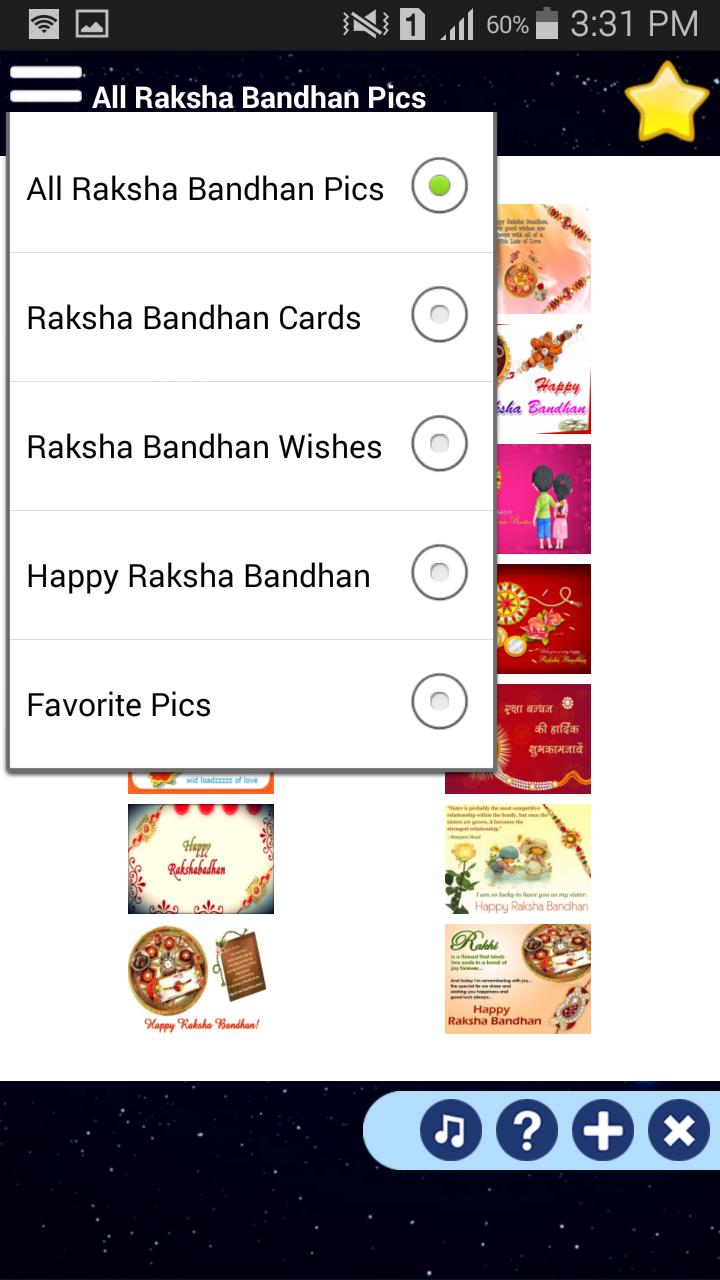Select the All Raksha Bandhan Pics radio button
This screenshot has height=1280, width=720.
(x=439, y=185)
